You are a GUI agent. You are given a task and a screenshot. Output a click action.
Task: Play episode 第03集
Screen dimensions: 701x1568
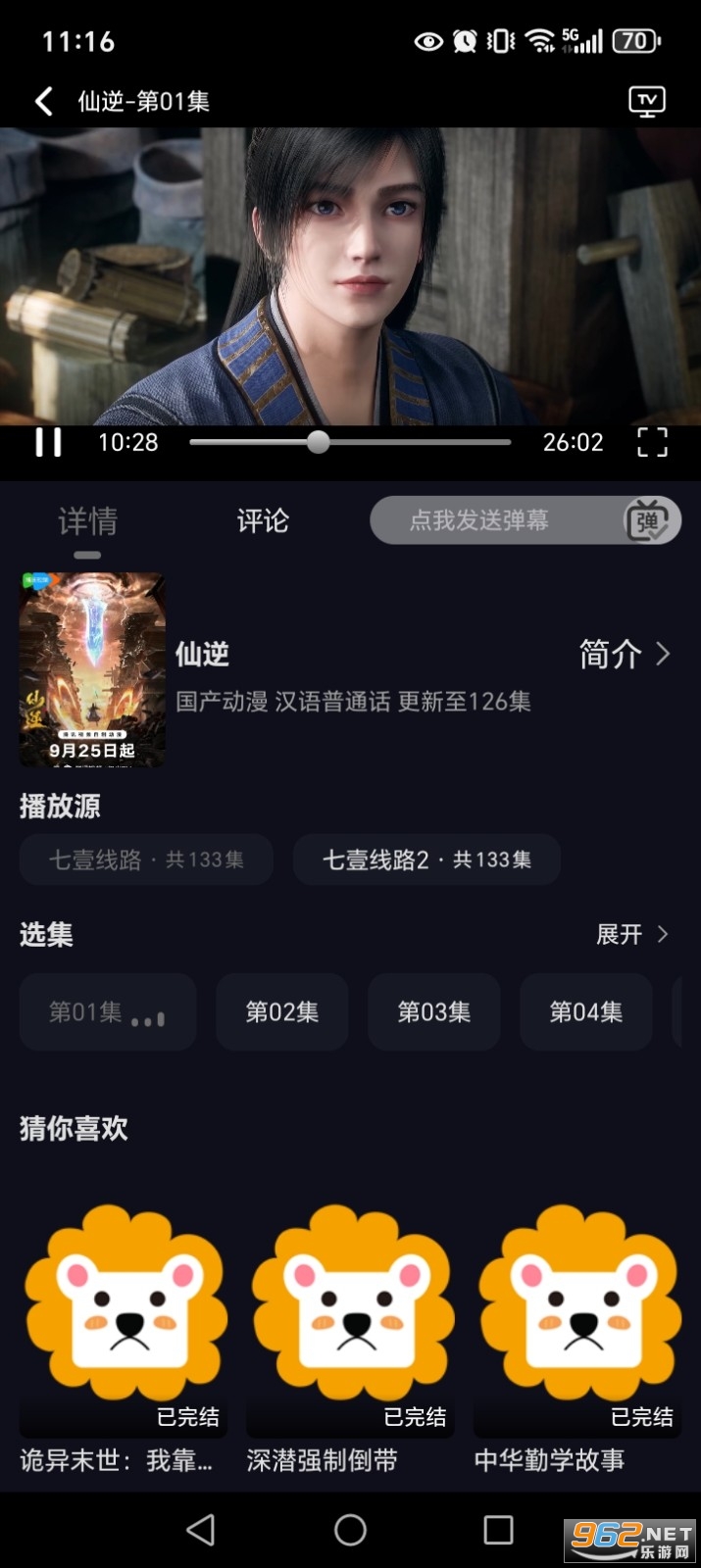click(x=433, y=1011)
